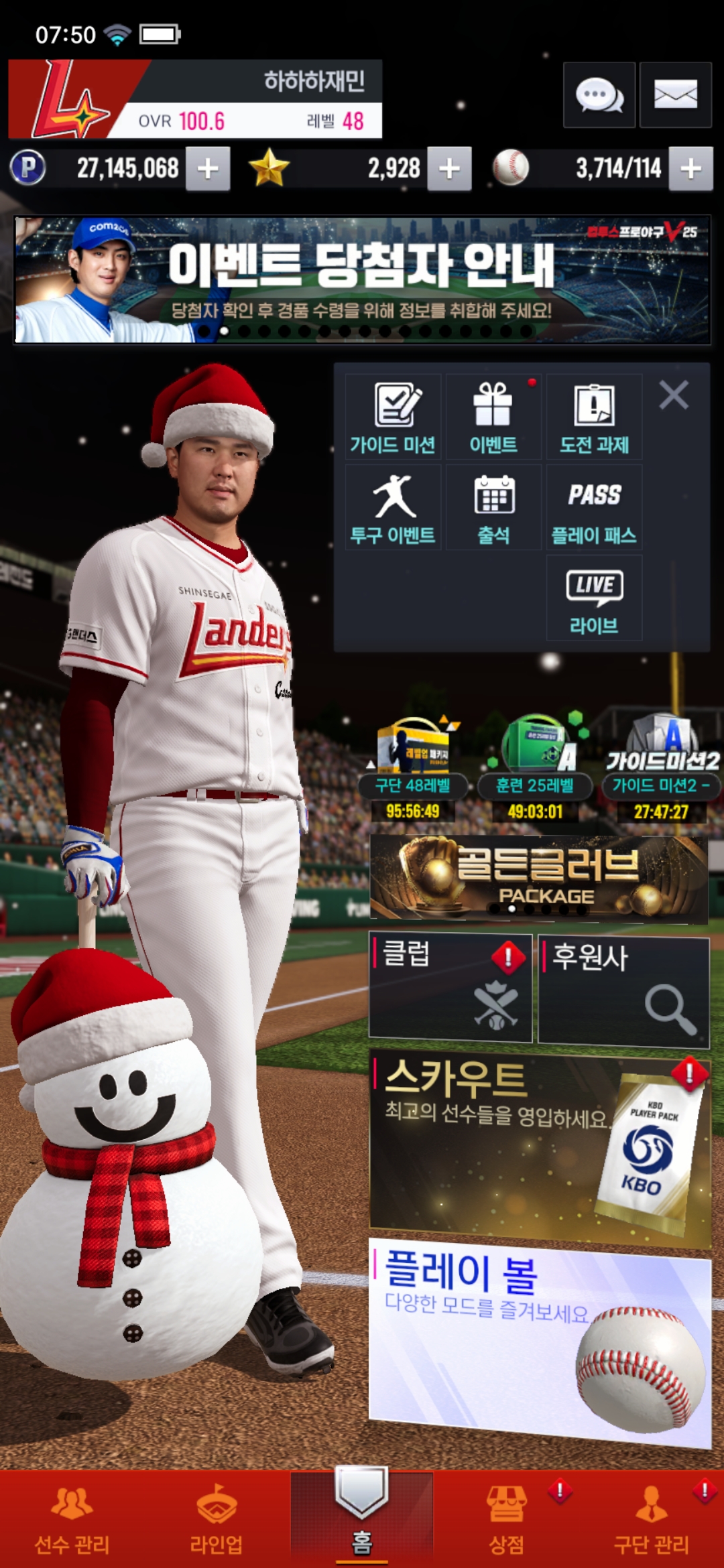The image size is (724, 1568).
Task: Open the mailbox envelope icon
Action: coord(675,95)
